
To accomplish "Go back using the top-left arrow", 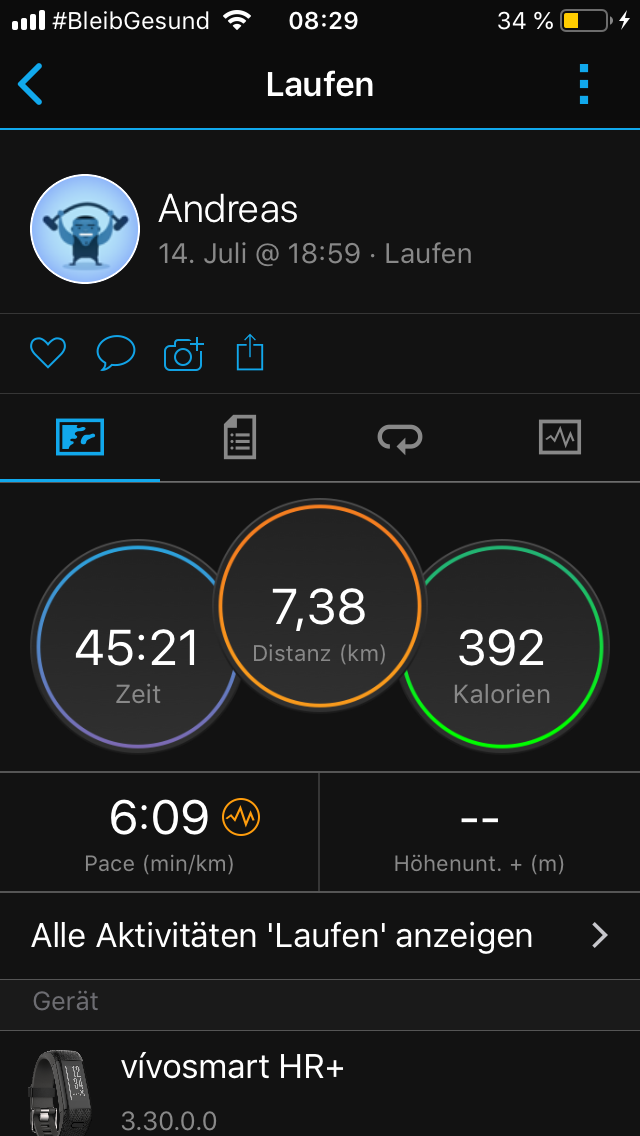I will [x=31, y=84].
